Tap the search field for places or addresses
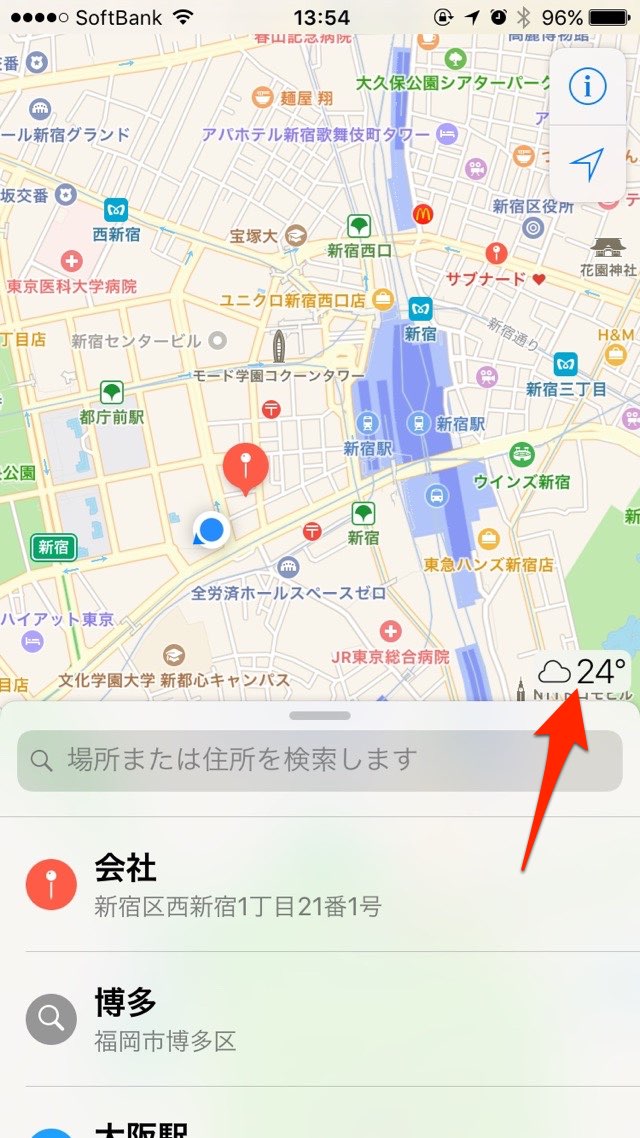Viewport: 640px width, 1138px height. (x=320, y=759)
